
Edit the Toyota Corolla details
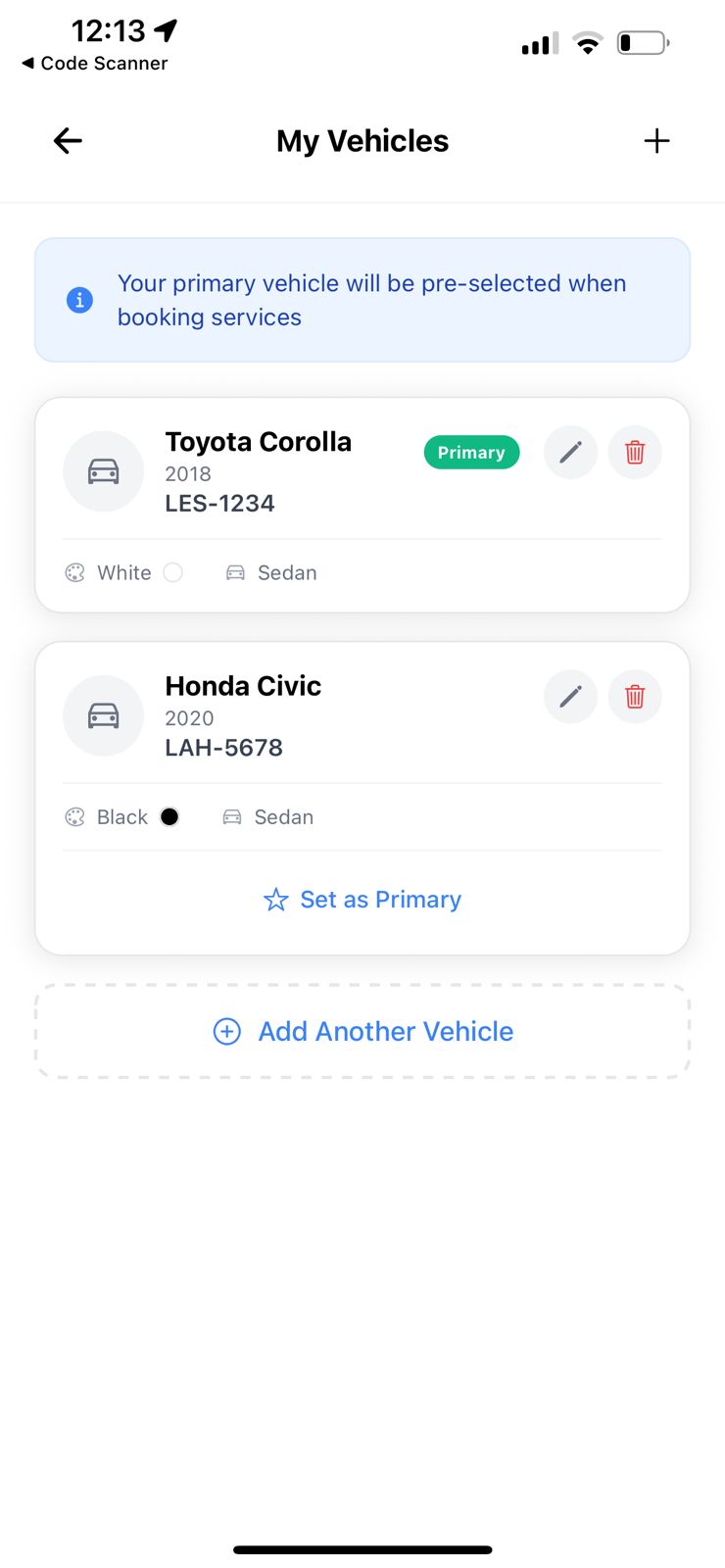point(570,453)
